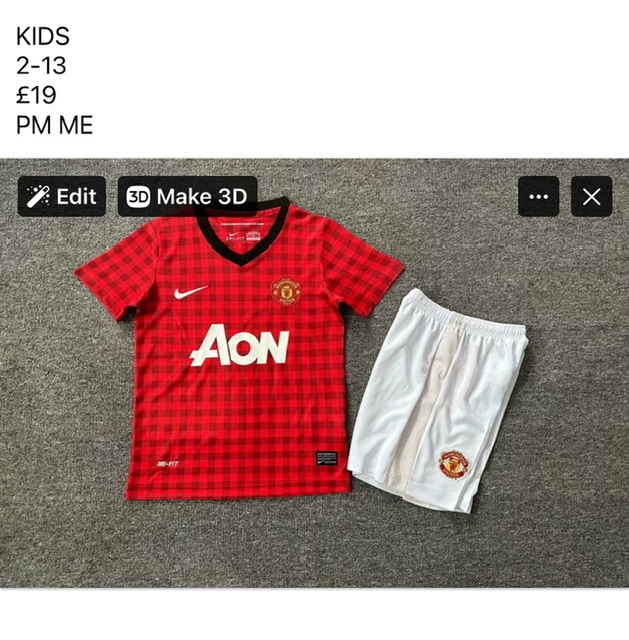Viewport: 629px width, 640px height.
Task: Tap the Edit button on the photo
Action: 62,197
